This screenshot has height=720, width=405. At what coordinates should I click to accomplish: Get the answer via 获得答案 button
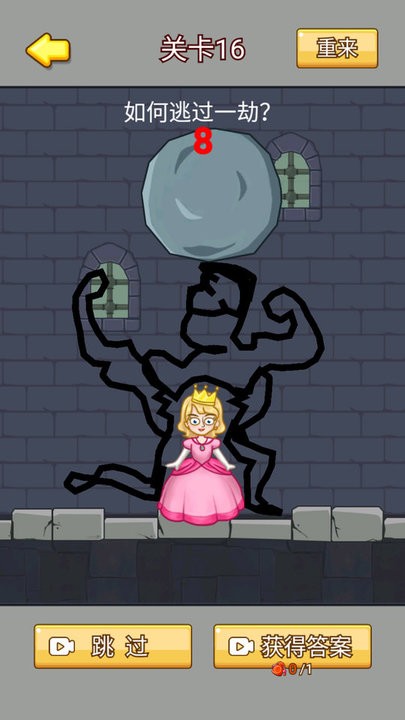tap(292, 646)
